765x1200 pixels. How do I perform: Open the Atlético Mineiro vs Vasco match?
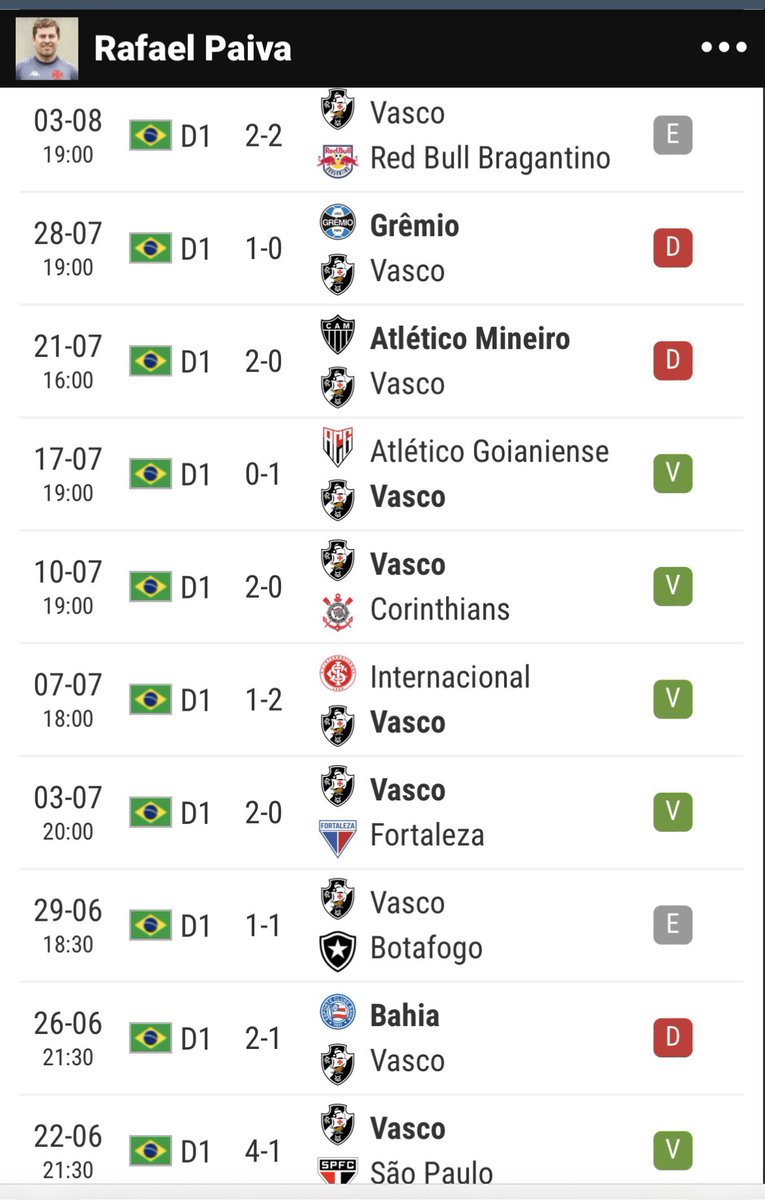(x=380, y=361)
